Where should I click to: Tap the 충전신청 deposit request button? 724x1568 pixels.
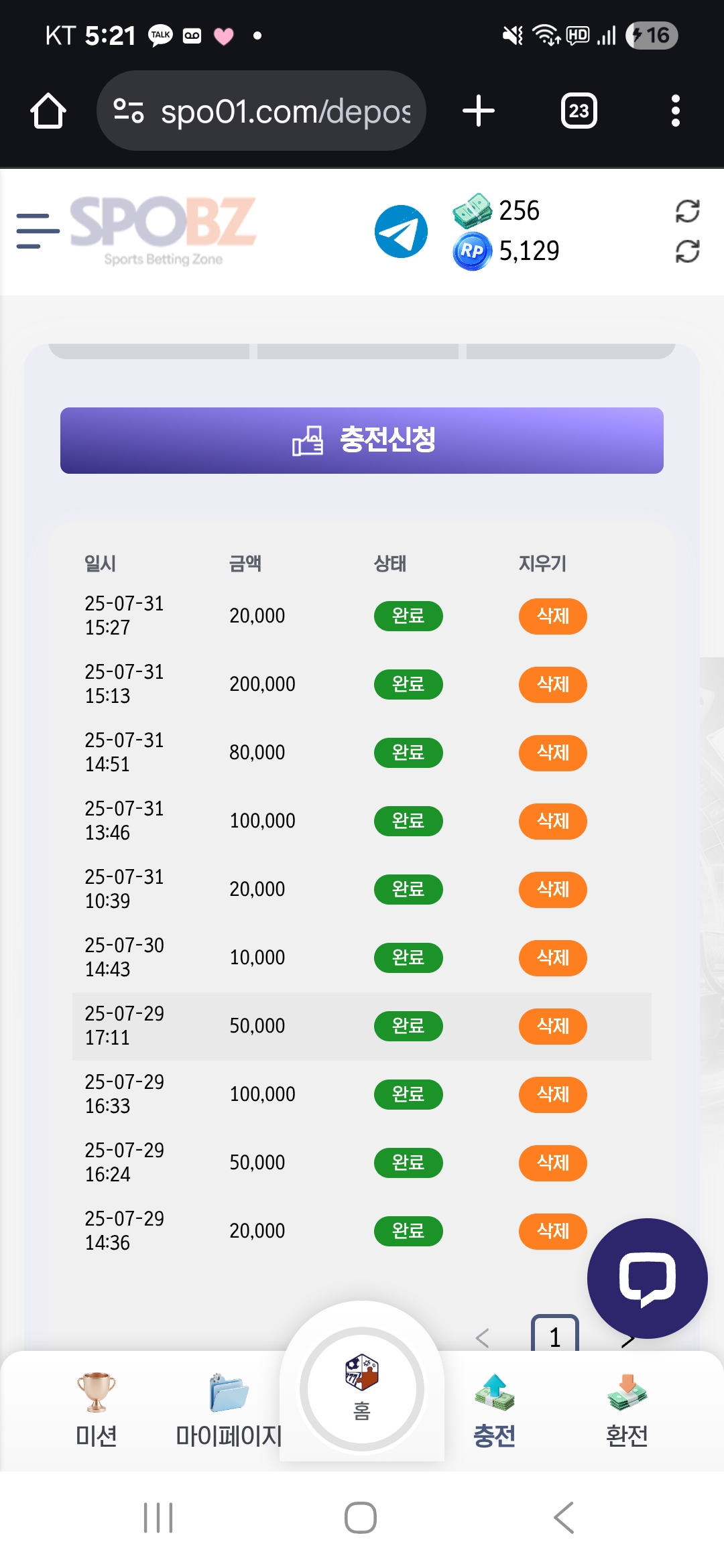(x=362, y=440)
